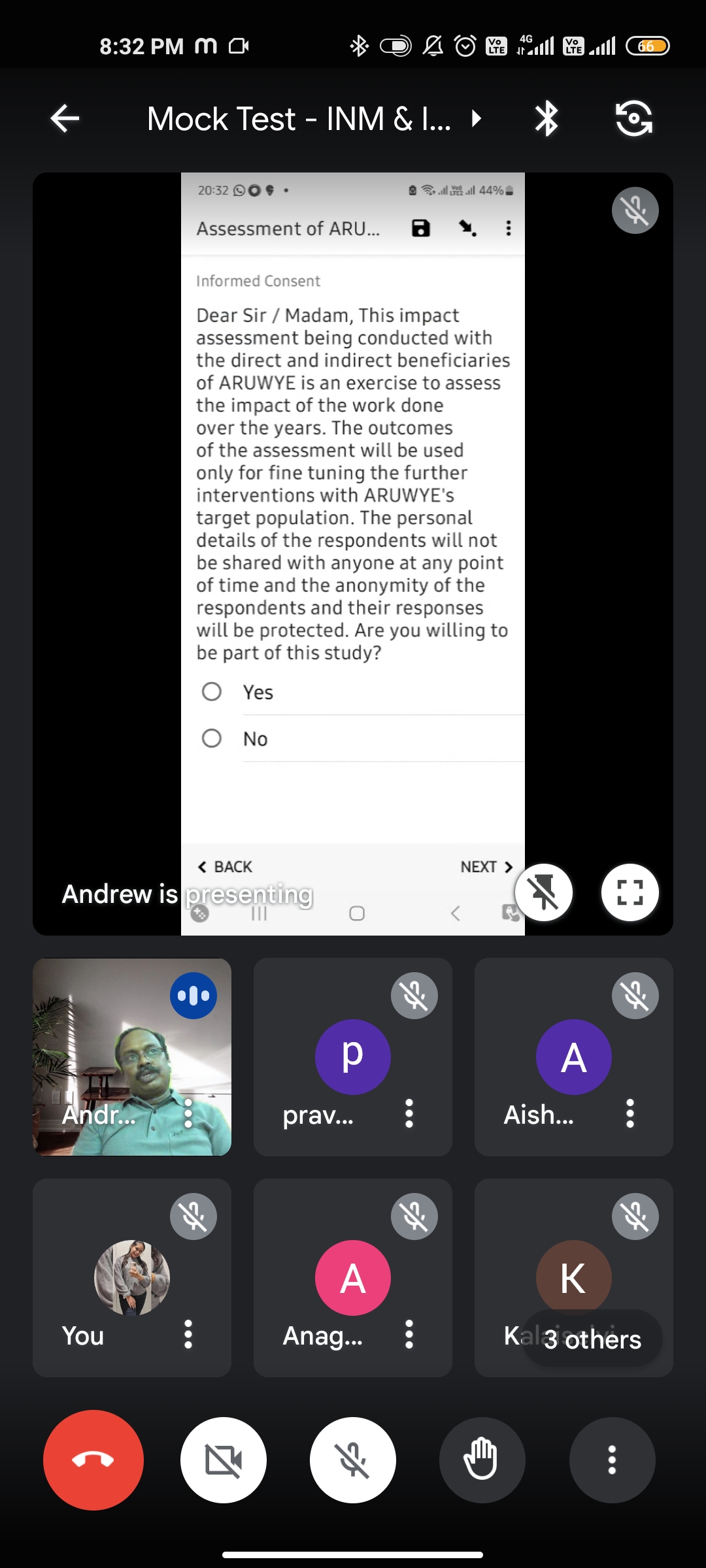Open options on your own tile

point(188,1334)
